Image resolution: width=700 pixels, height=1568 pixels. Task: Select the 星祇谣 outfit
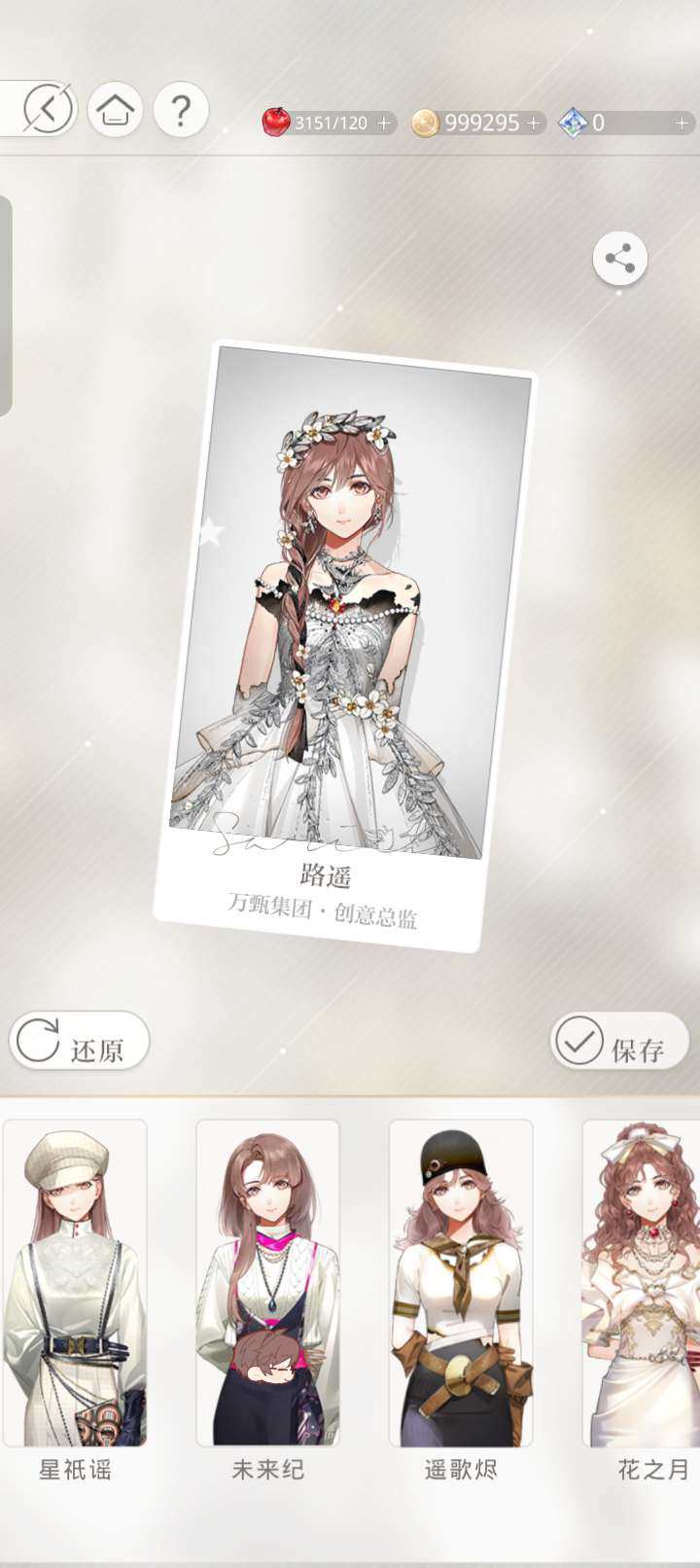tap(75, 1282)
